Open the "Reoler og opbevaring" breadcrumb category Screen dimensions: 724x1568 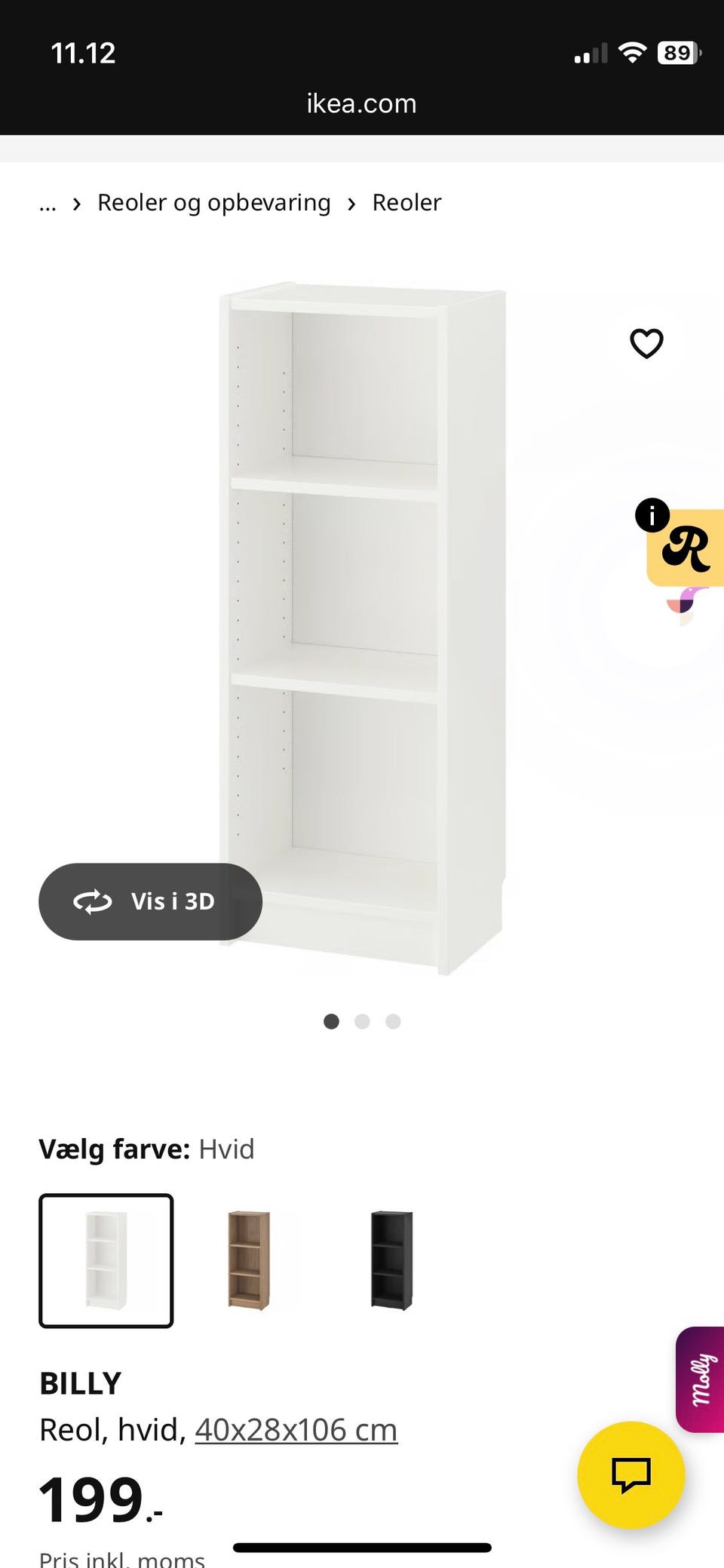(214, 202)
